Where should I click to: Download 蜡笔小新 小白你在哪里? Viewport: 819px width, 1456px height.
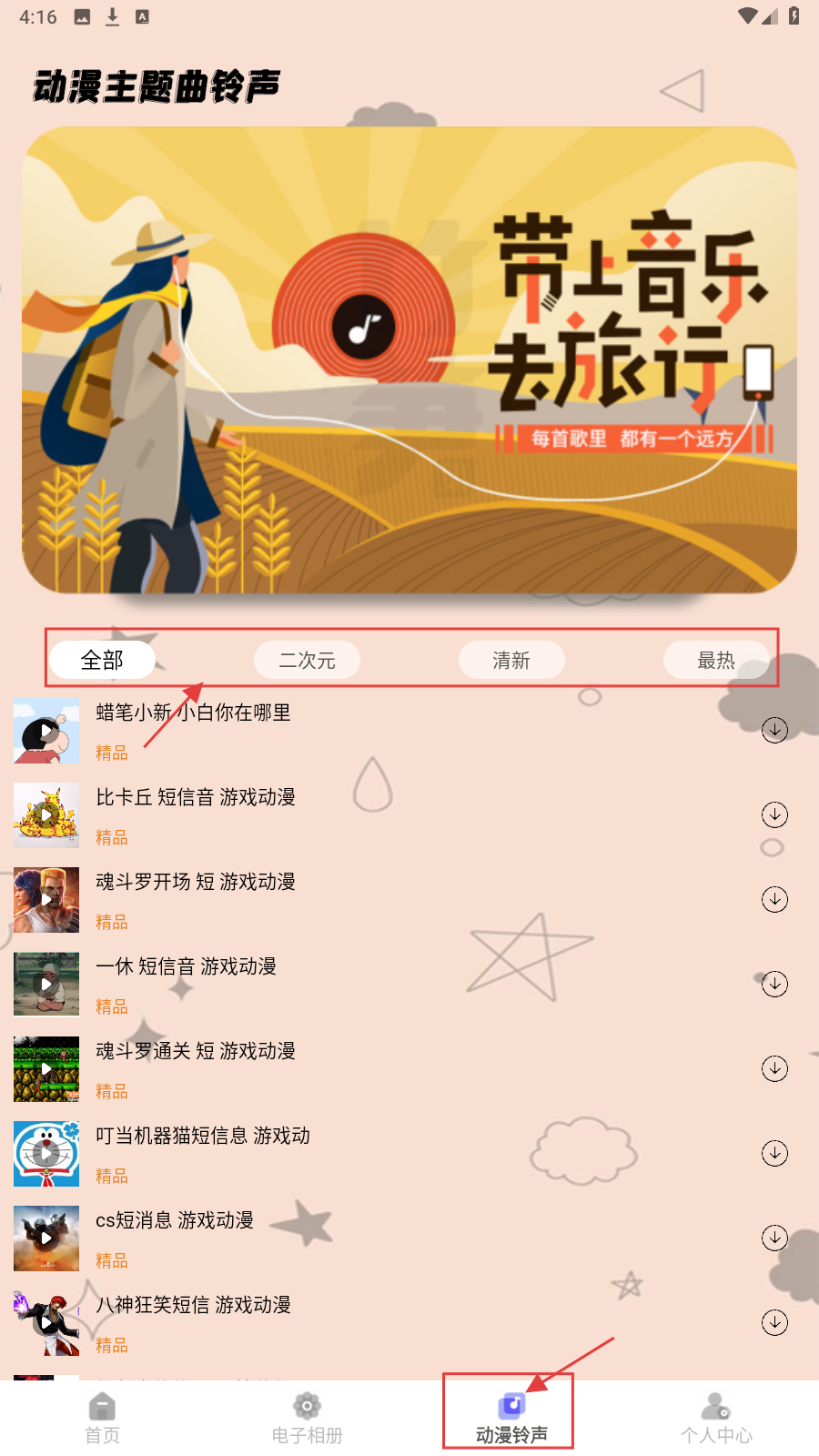(x=774, y=730)
